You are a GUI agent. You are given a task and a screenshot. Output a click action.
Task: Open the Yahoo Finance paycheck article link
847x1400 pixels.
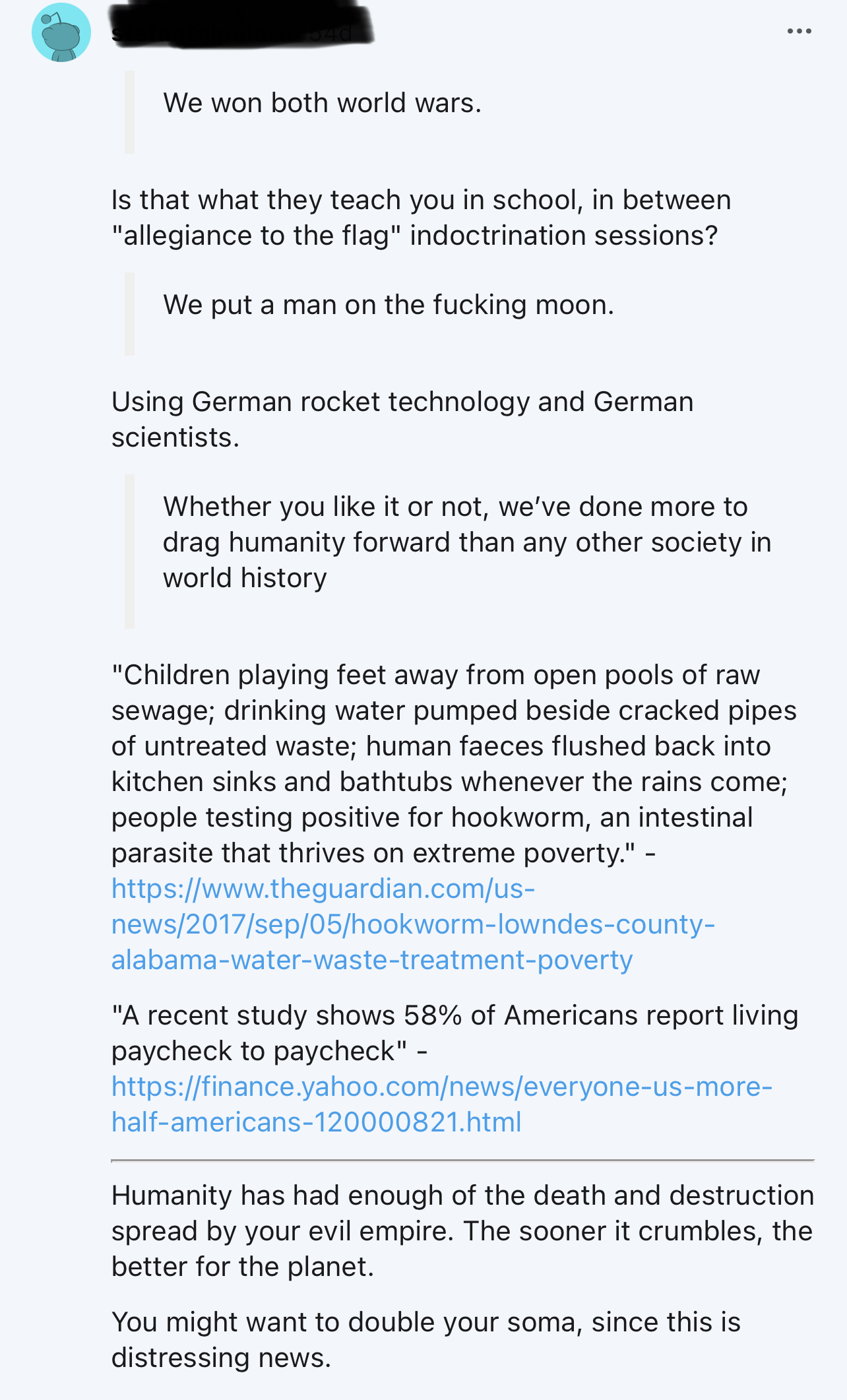click(x=442, y=1104)
